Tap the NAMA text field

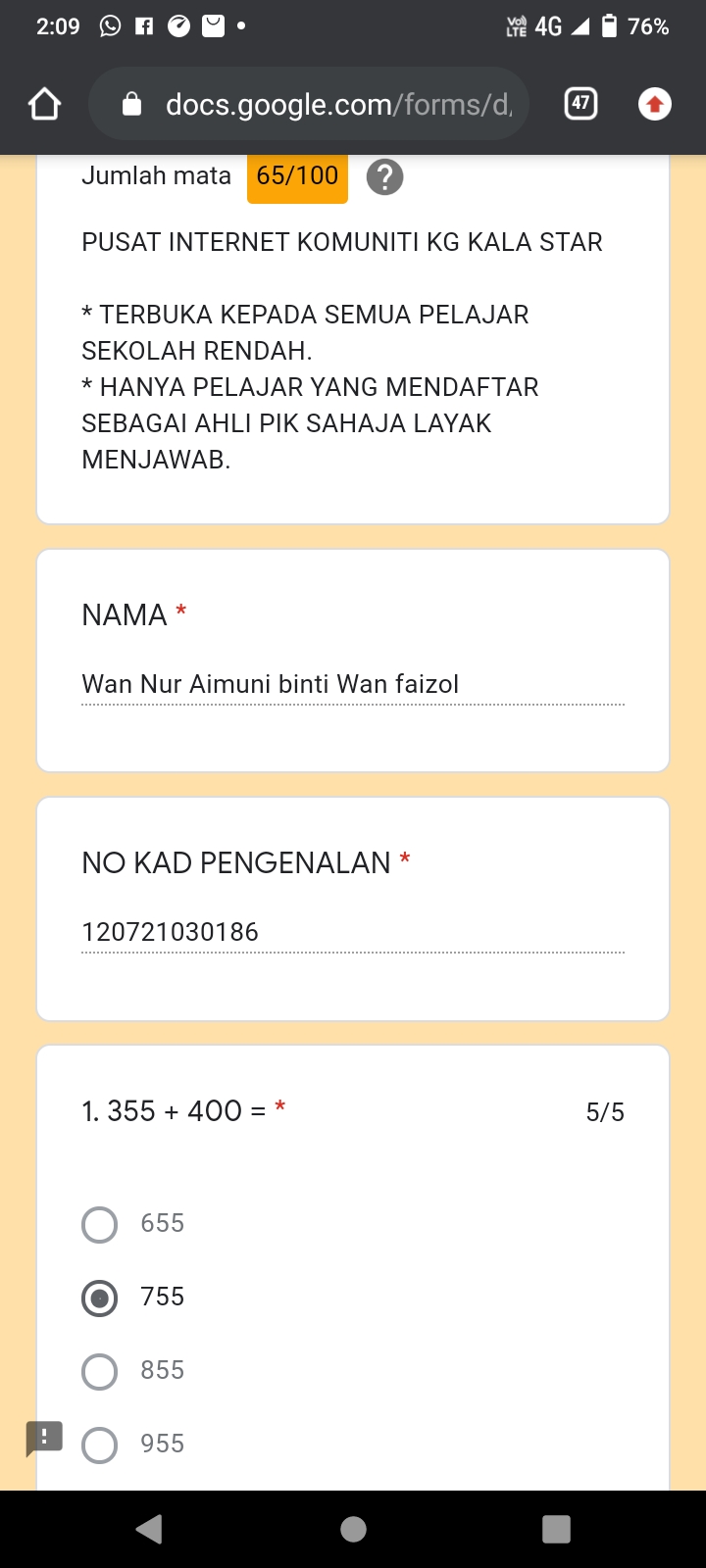pyautogui.click(x=352, y=684)
